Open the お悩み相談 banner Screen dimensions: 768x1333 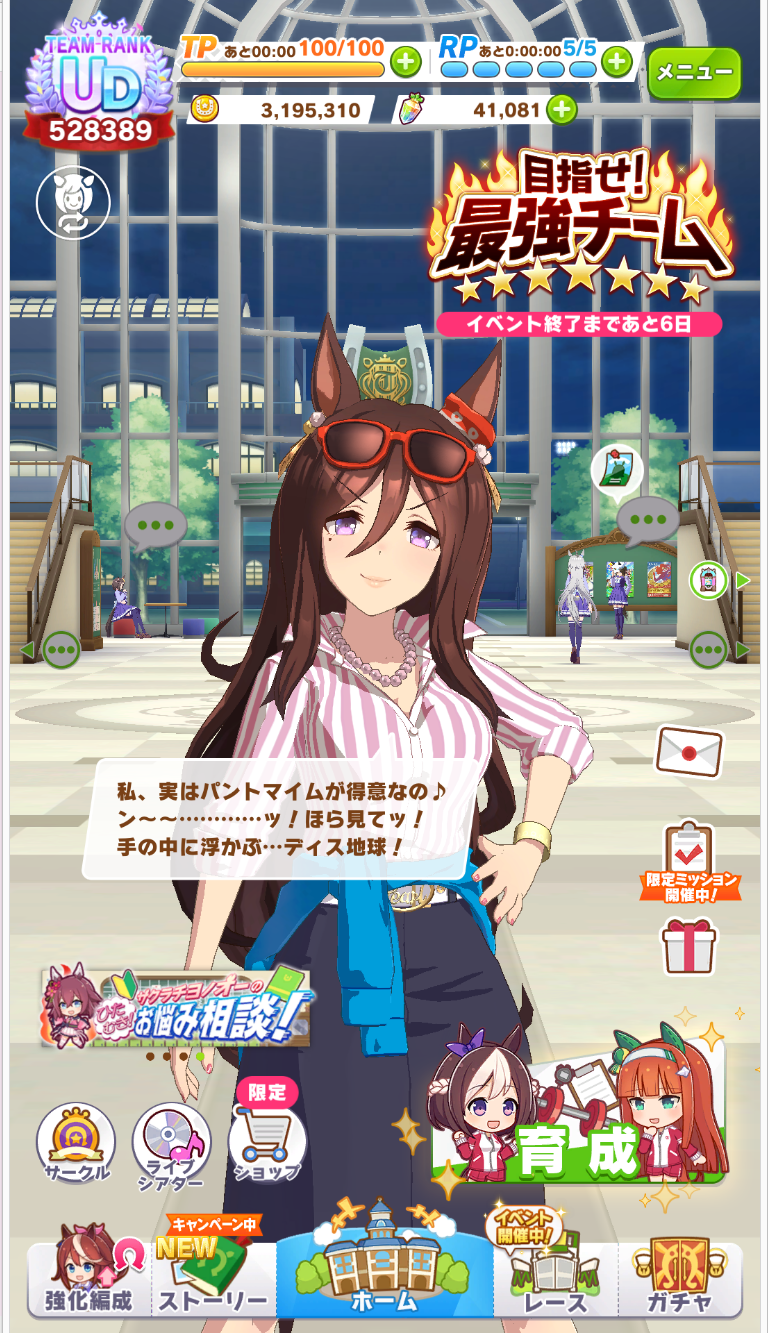178,1007
